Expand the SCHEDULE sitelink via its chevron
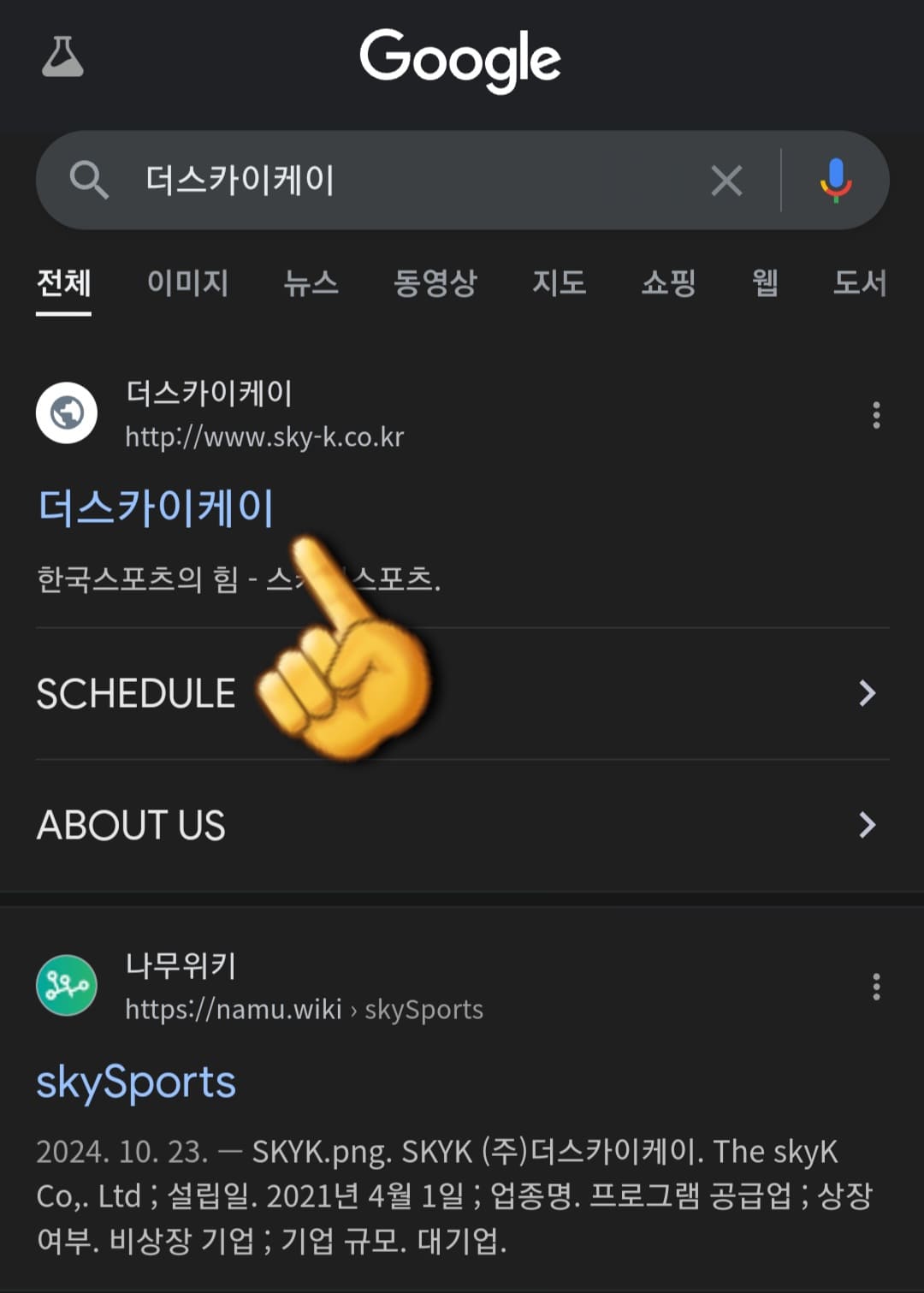Image resolution: width=924 pixels, height=1293 pixels. 868,694
